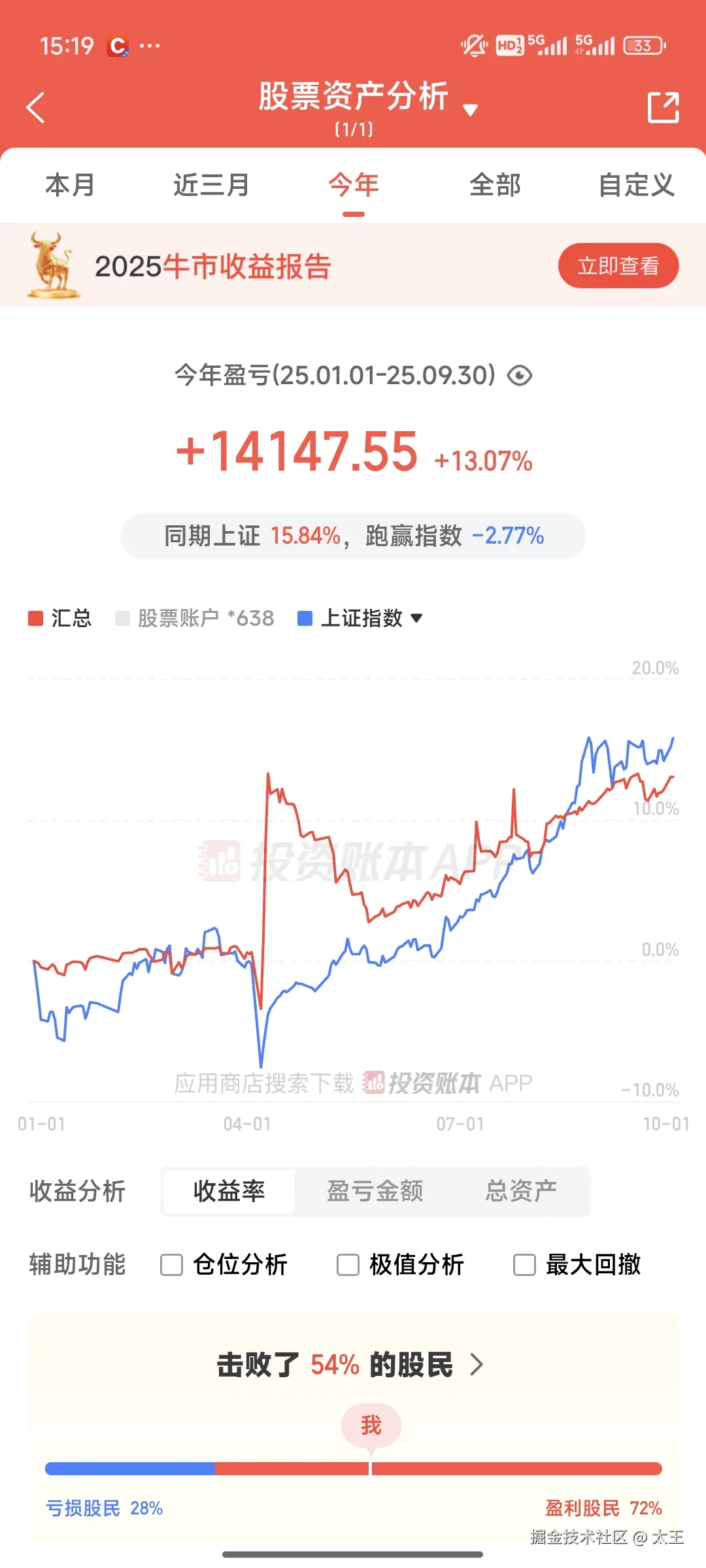706x1568 pixels.
Task: Switch to the 本月 tab
Action: (x=70, y=186)
